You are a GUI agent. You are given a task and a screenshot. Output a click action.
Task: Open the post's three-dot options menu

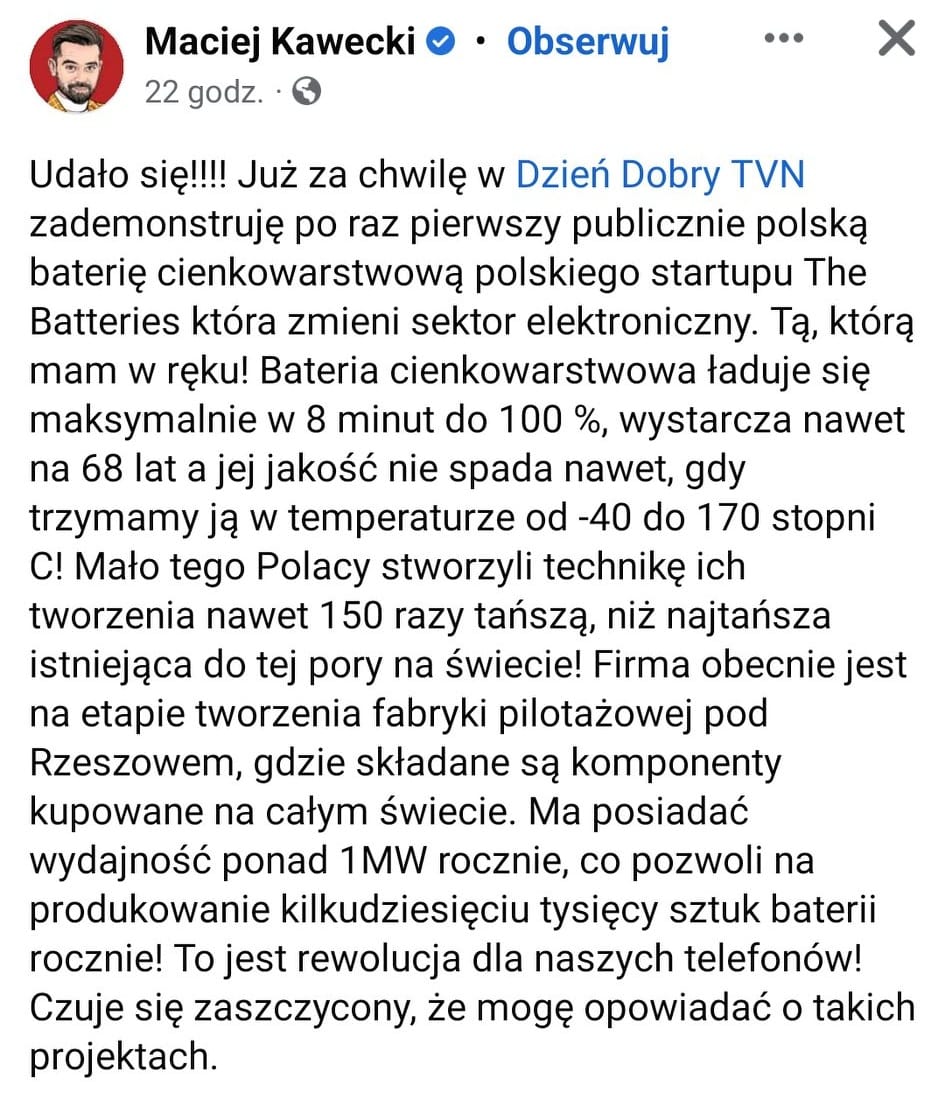point(783,38)
